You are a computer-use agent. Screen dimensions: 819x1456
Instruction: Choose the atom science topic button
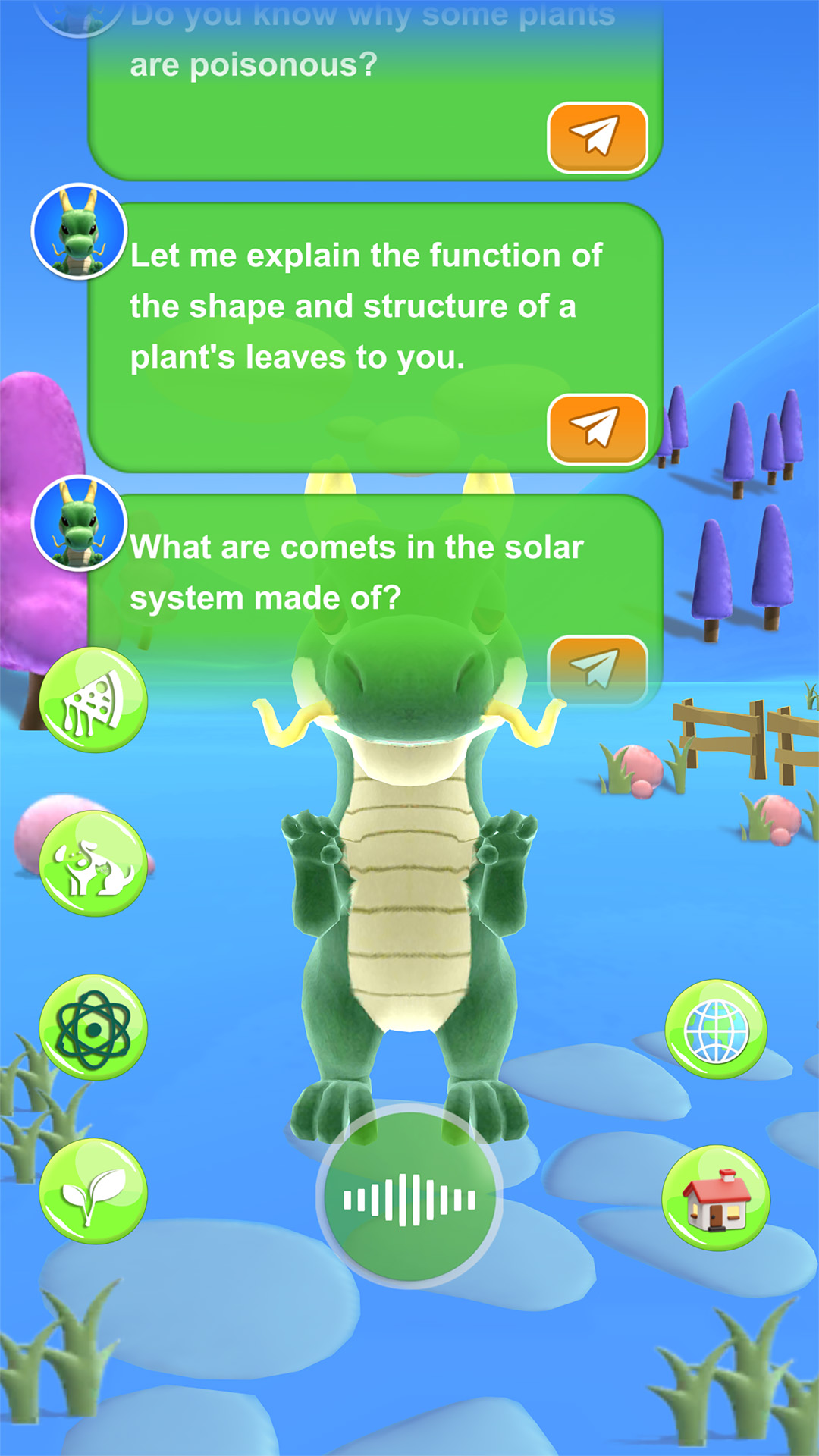(x=93, y=1028)
